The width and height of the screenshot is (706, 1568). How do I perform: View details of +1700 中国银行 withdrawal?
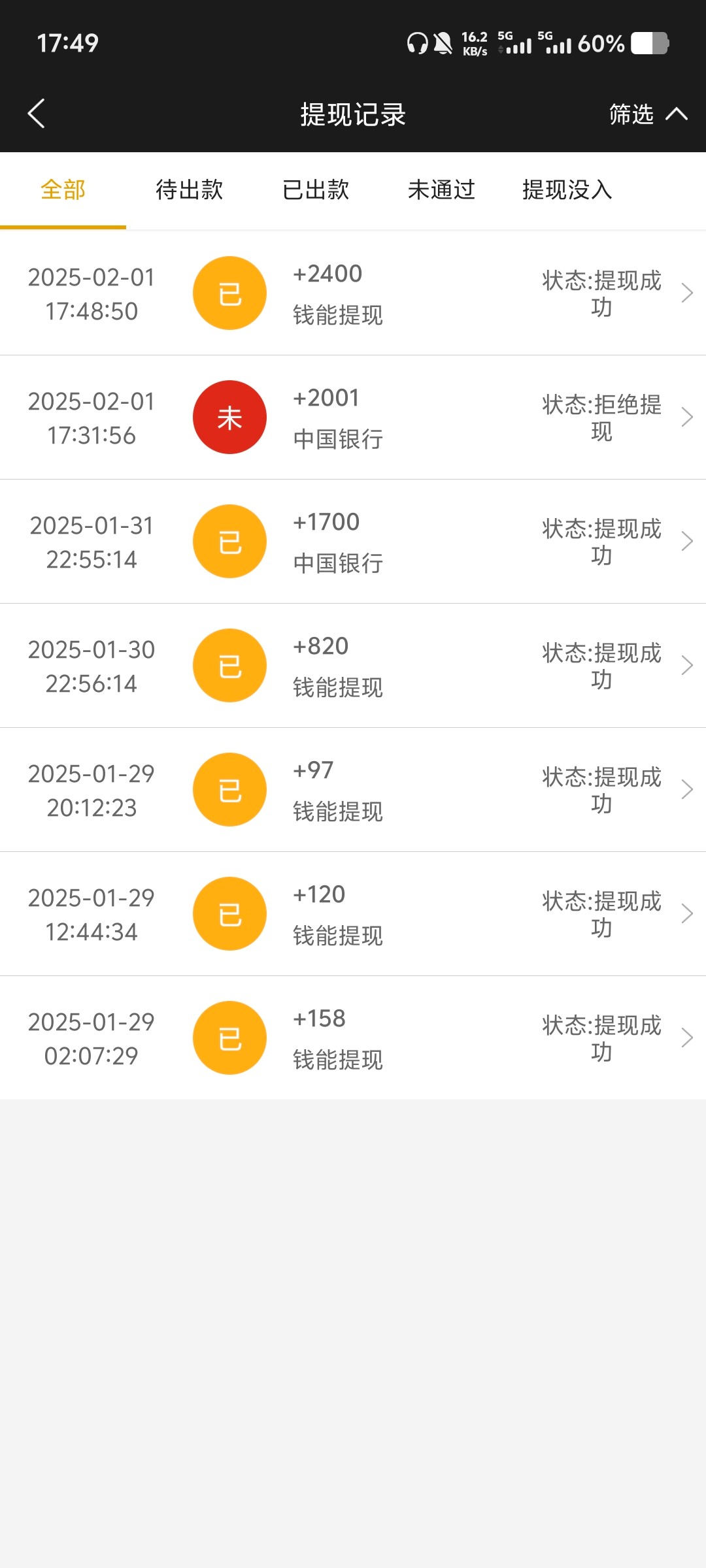pyautogui.click(x=353, y=542)
